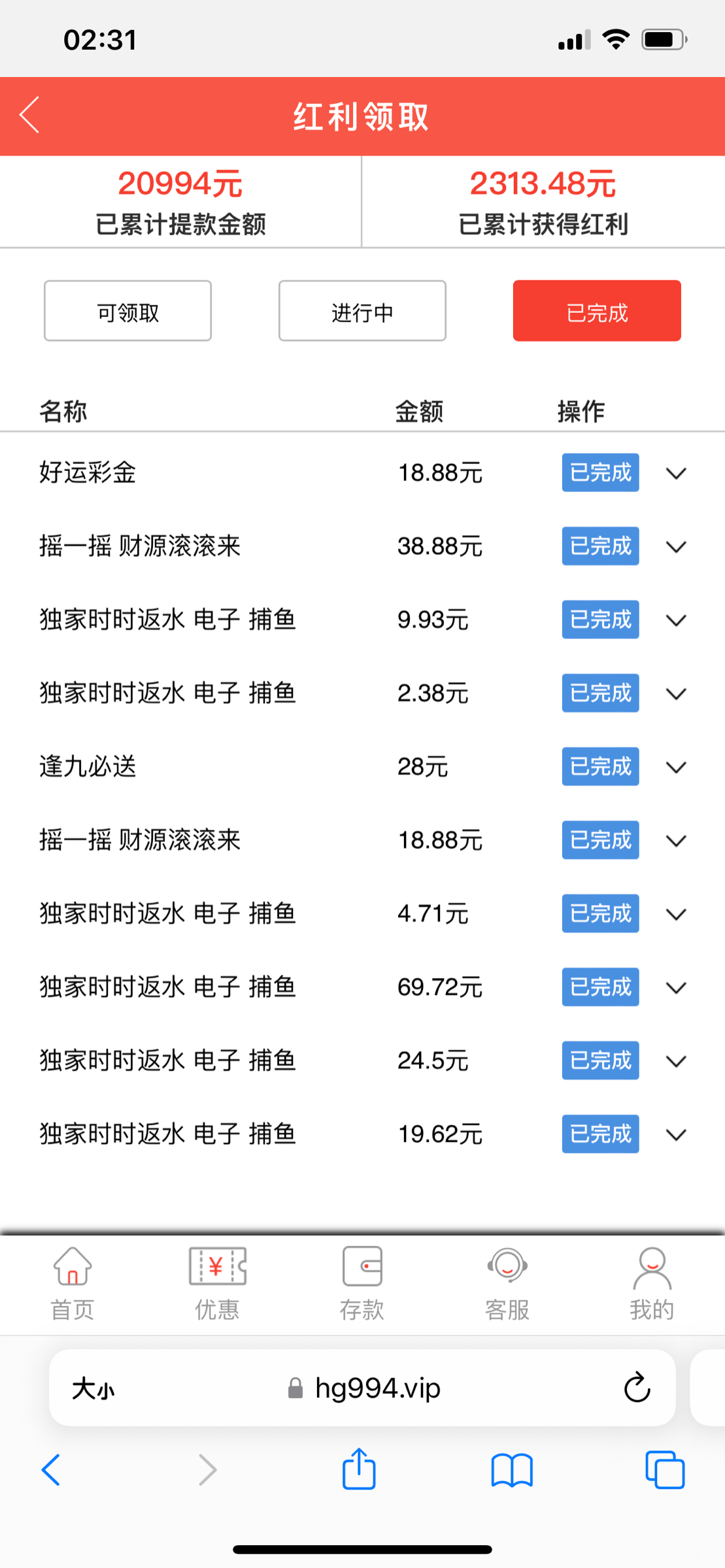
Task: Switch to the 进行中 tab
Action: click(x=362, y=311)
